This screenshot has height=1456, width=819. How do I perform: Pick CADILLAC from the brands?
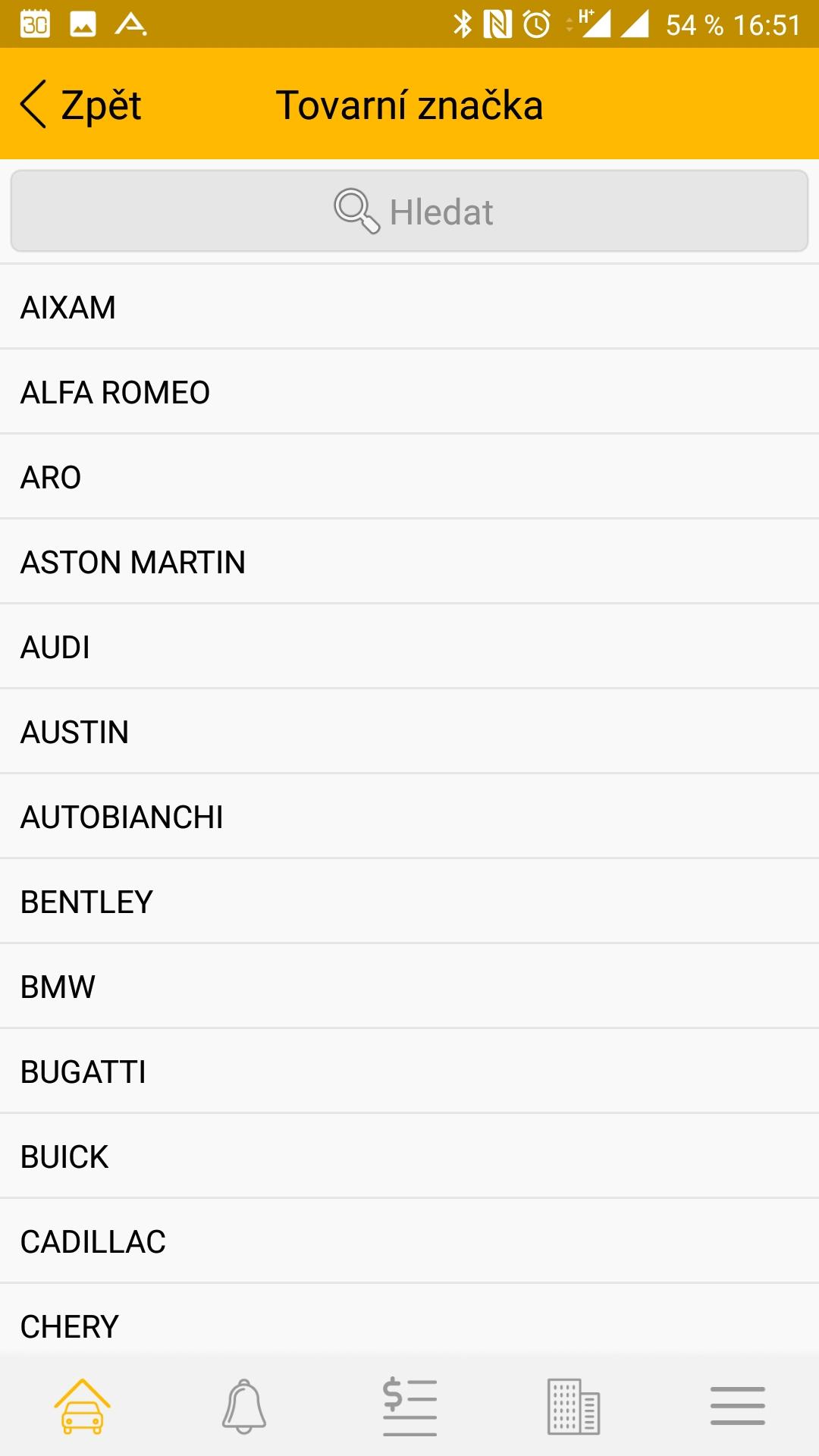[409, 1241]
